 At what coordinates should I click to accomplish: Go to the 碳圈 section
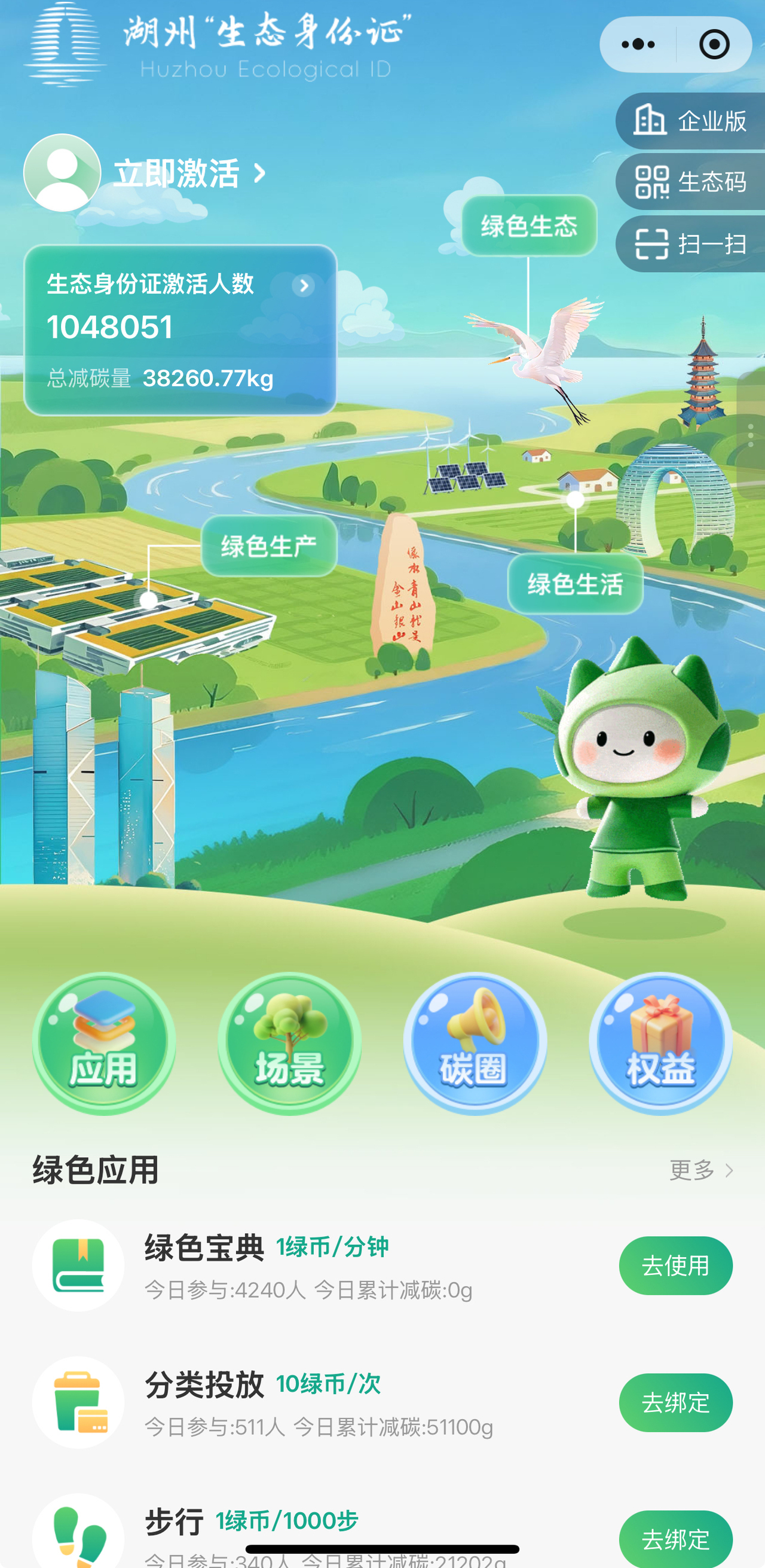point(475,1044)
